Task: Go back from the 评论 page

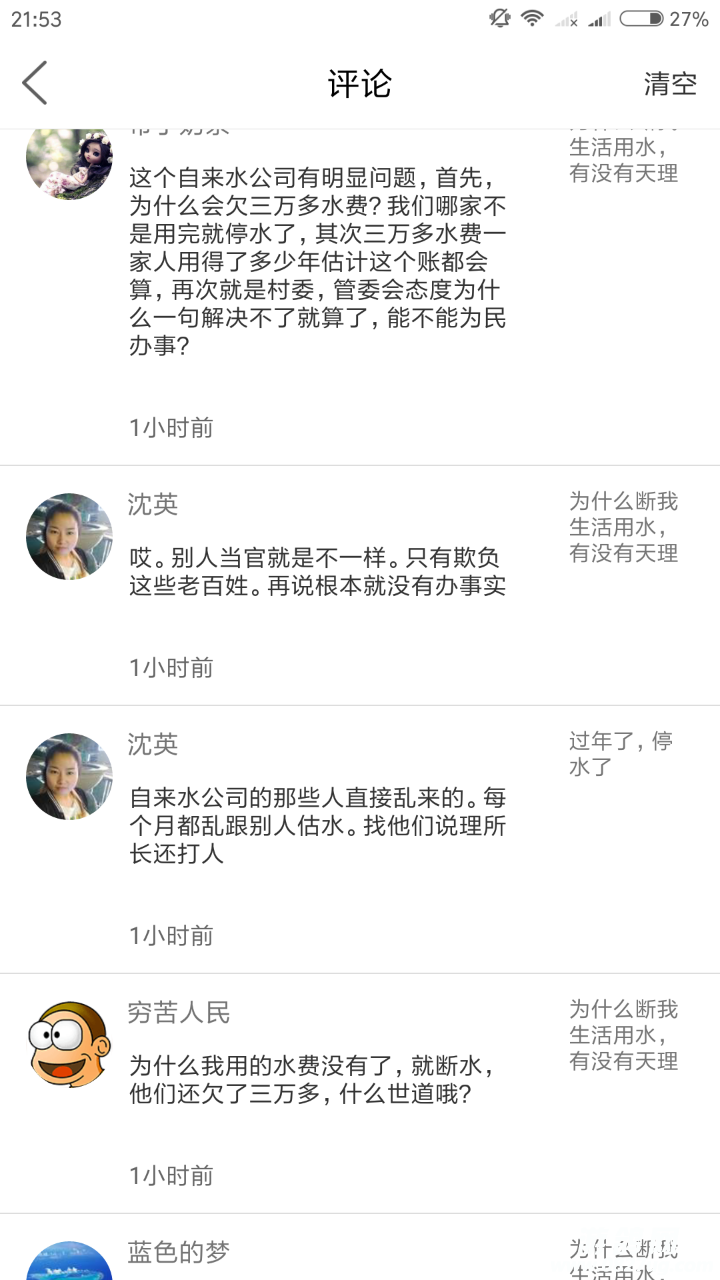Action: [x=36, y=83]
